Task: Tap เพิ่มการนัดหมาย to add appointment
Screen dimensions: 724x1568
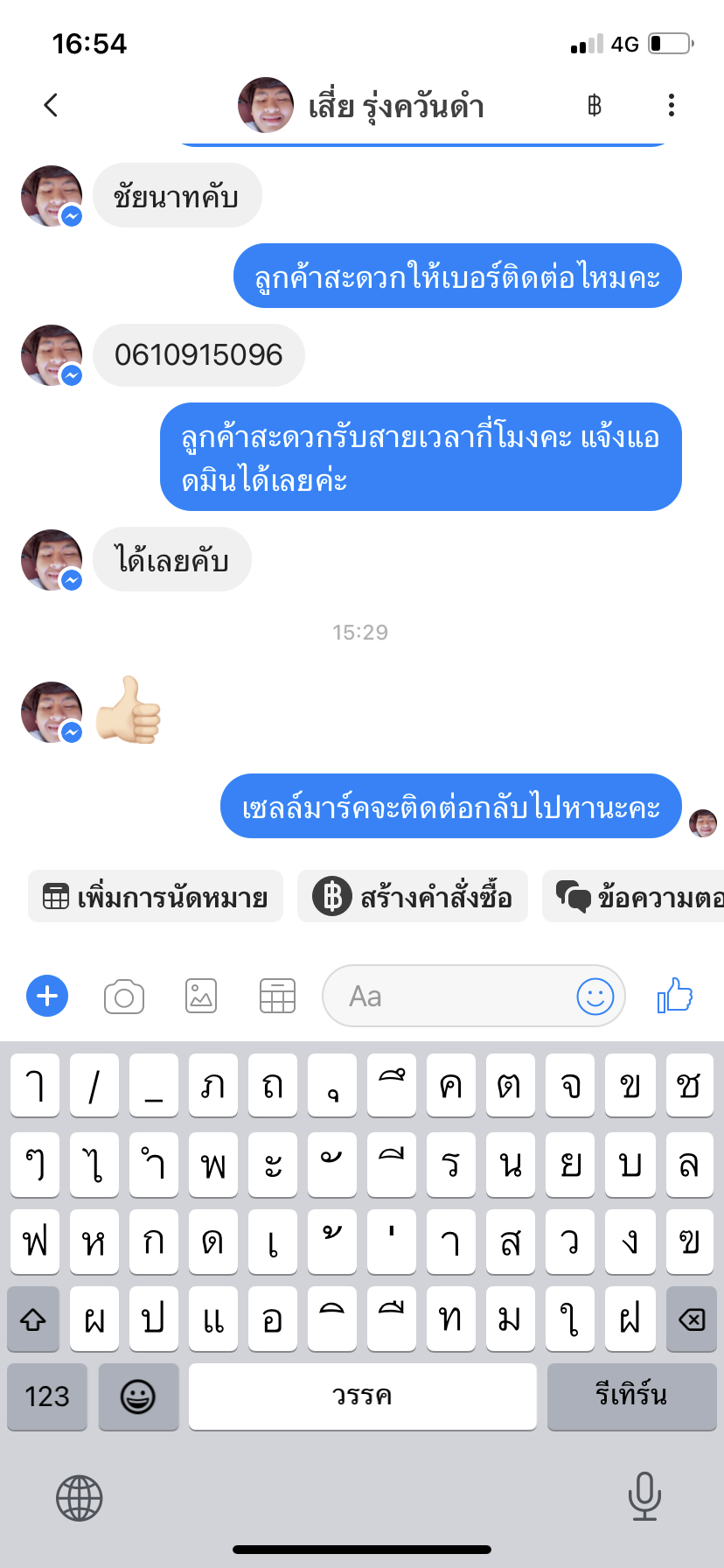Action: 156,897
